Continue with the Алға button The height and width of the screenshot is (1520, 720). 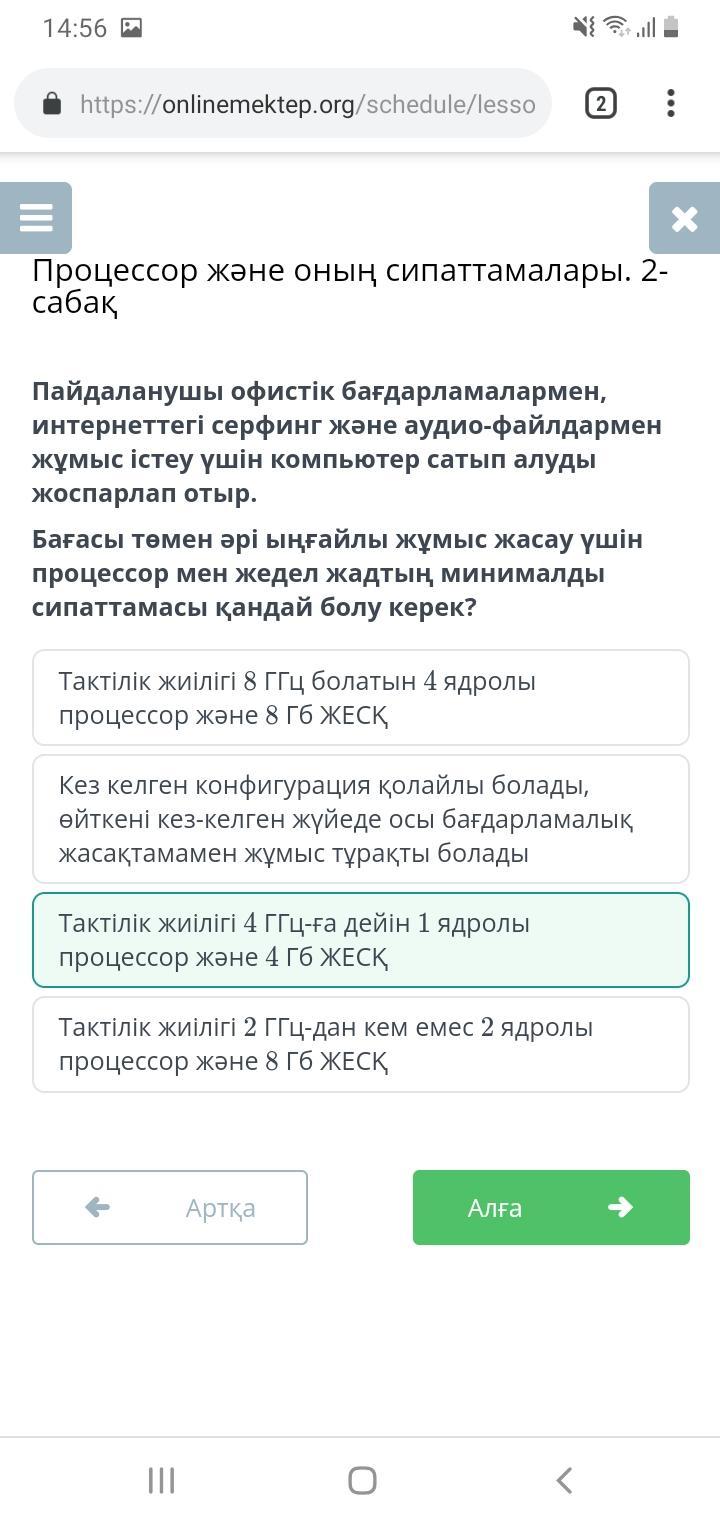[551, 1207]
